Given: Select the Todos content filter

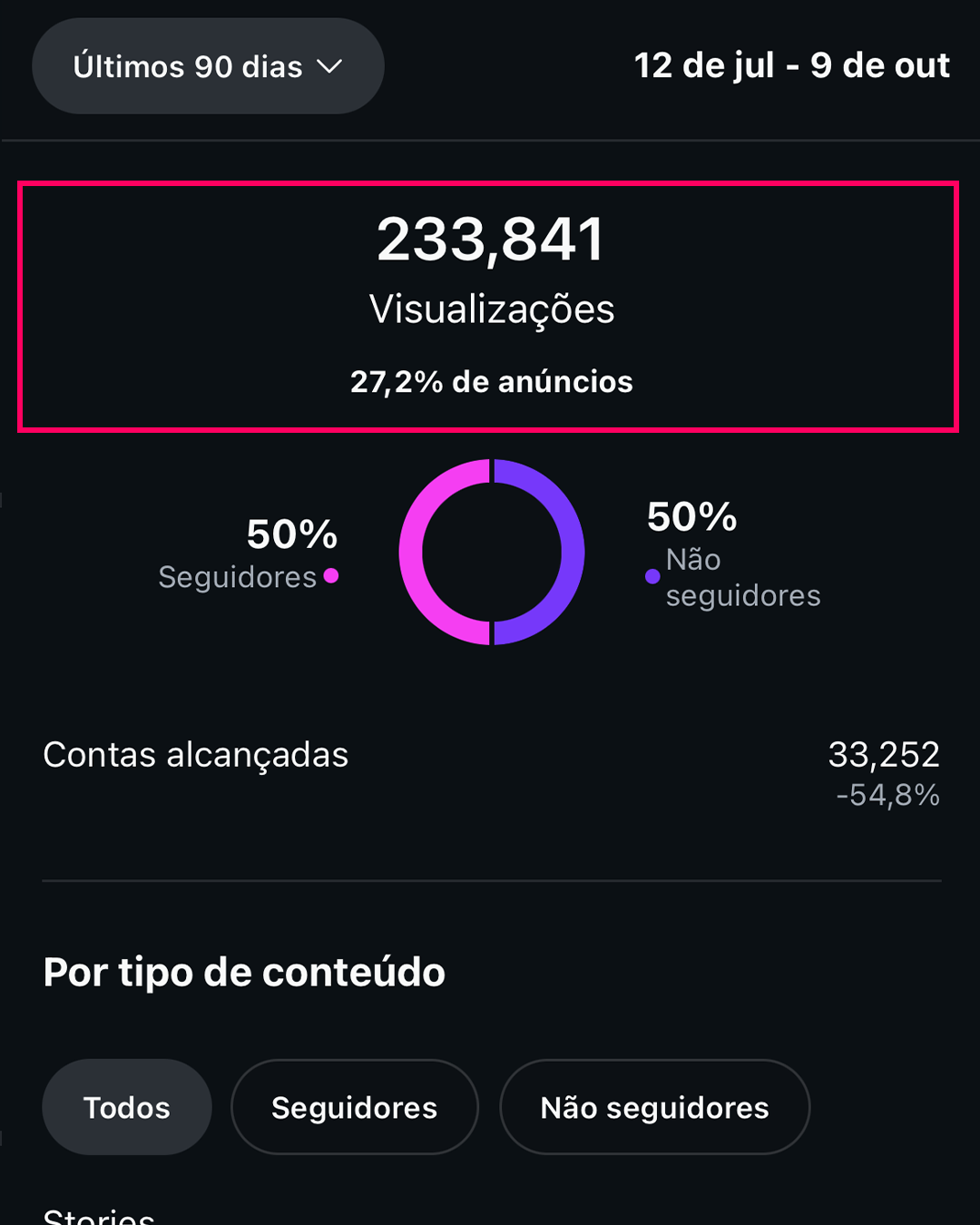Looking at the screenshot, I should (x=127, y=1107).
